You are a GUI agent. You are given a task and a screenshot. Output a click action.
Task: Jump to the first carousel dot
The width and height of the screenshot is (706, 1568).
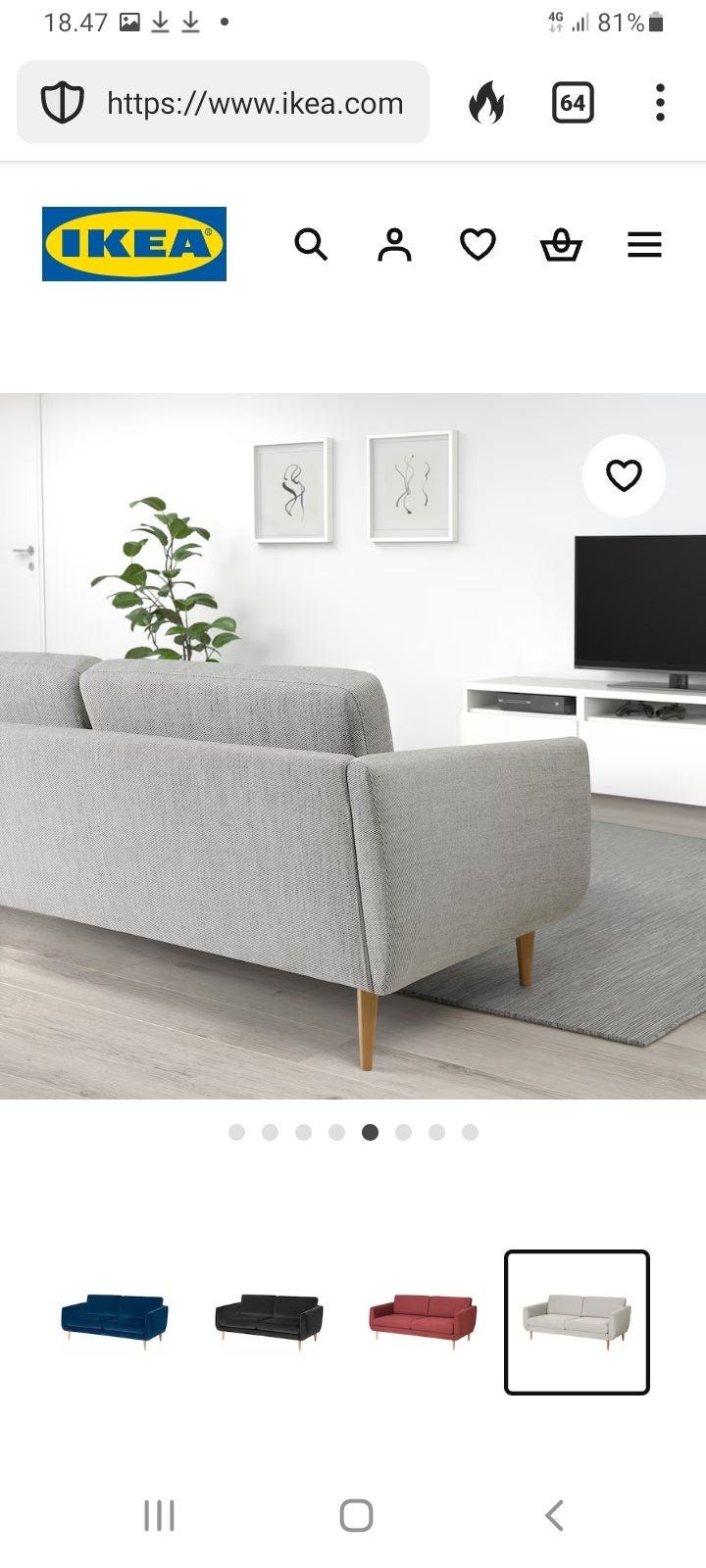point(236,1132)
